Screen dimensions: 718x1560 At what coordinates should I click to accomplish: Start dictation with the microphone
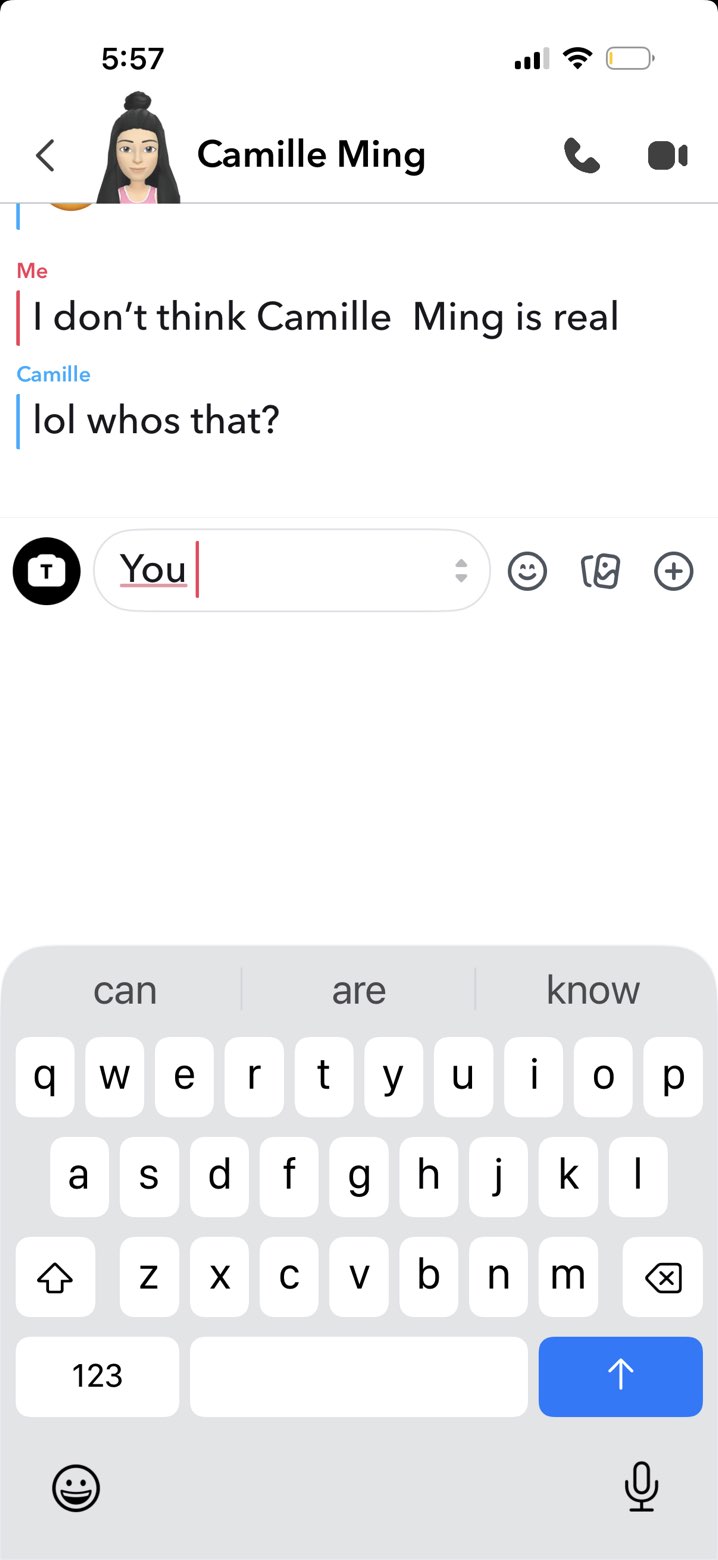[x=640, y=1486]
